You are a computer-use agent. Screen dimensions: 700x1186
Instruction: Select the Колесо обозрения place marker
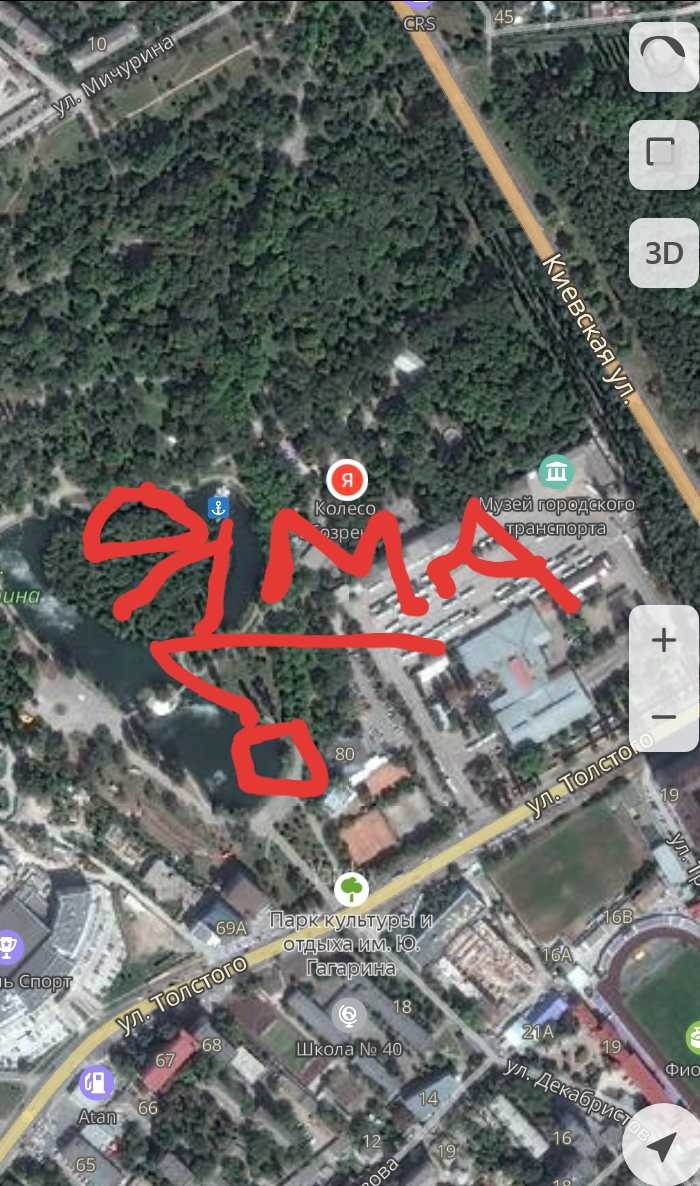[347, 480]
